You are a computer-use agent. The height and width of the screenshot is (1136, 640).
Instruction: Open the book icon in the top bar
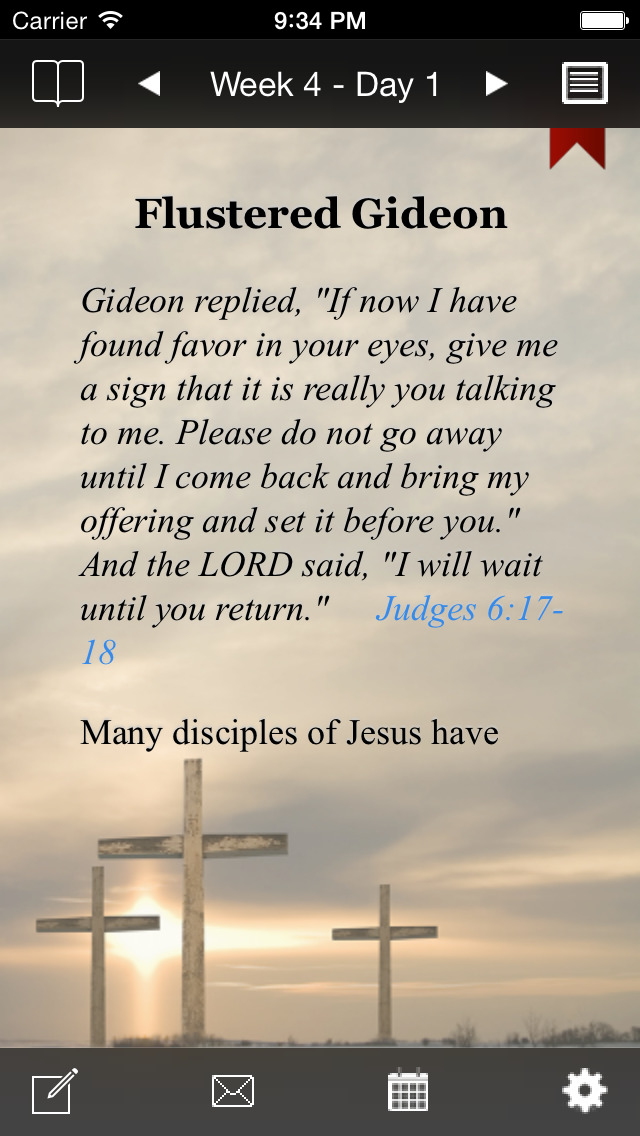(x=58, y=83)
